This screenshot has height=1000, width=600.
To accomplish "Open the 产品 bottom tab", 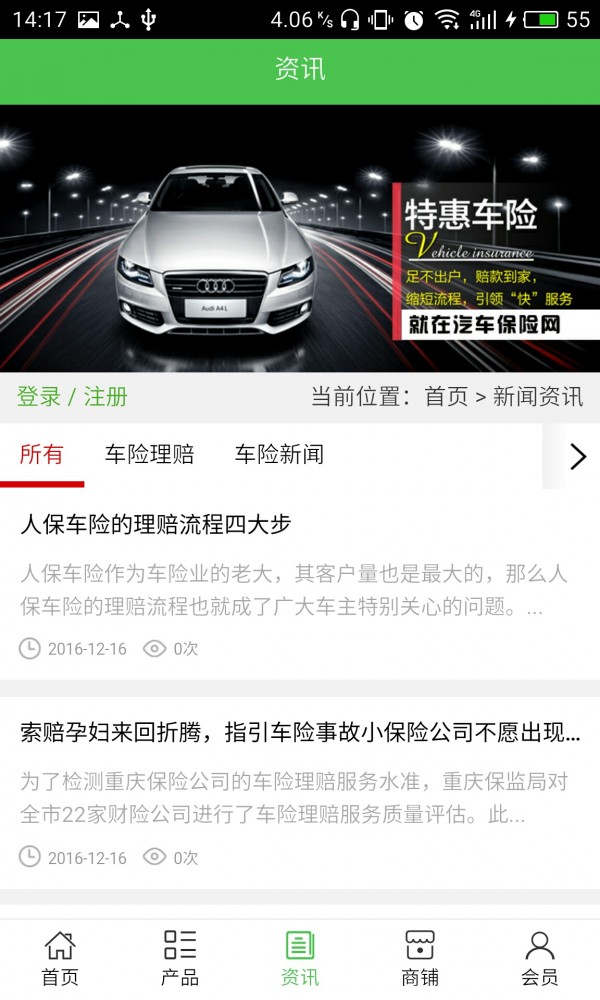I will 180,959.
